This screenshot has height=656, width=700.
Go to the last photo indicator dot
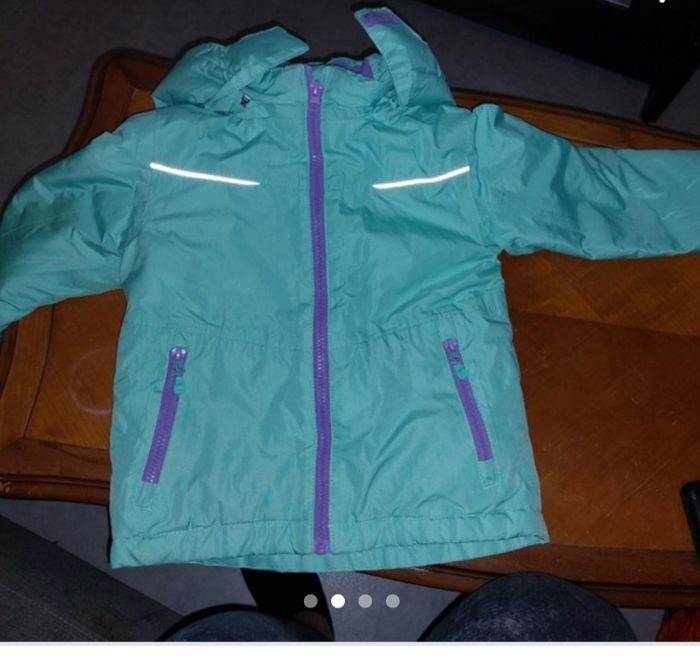tap(392, 601)
